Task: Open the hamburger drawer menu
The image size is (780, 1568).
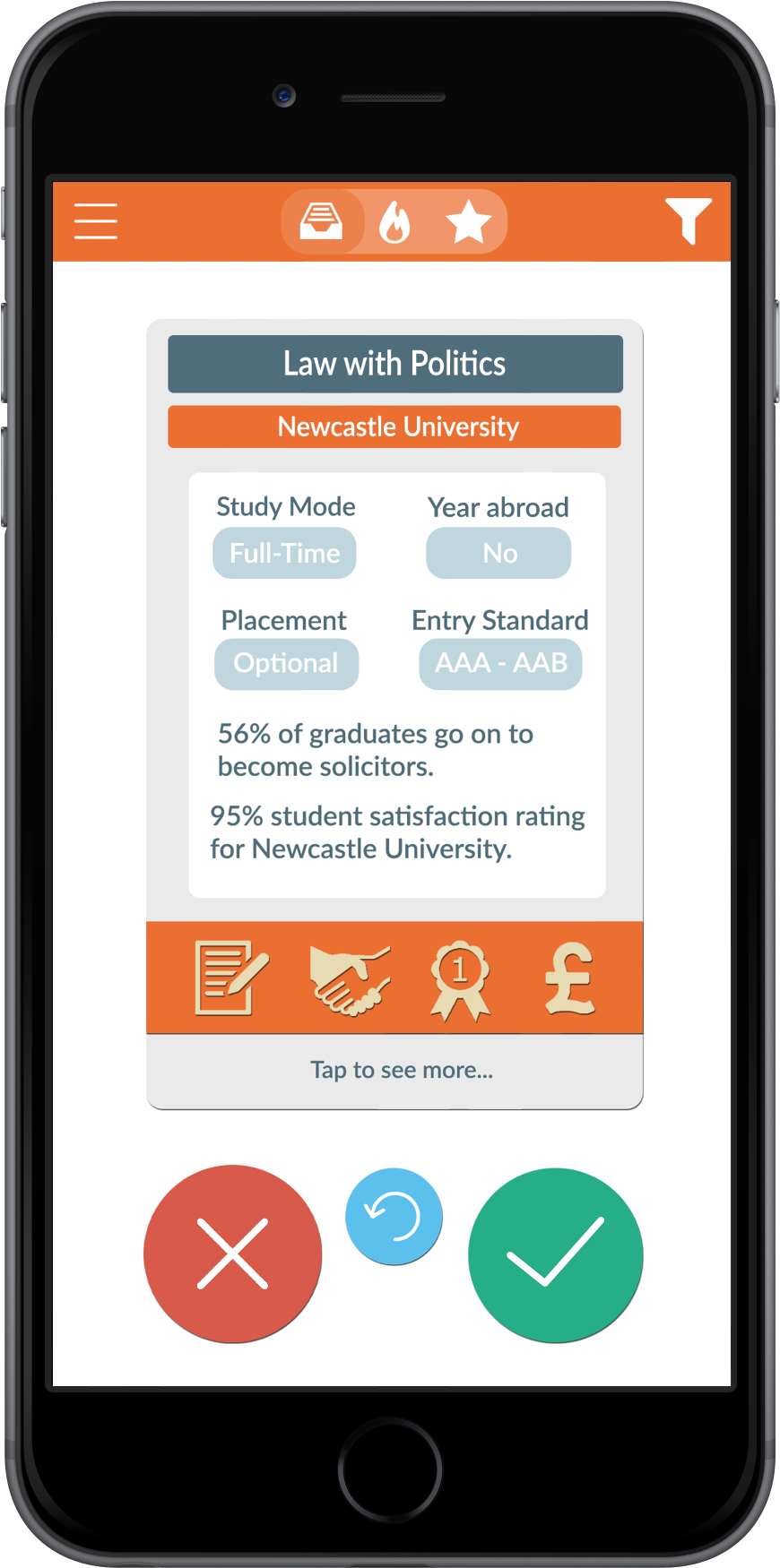Action: 96,221
